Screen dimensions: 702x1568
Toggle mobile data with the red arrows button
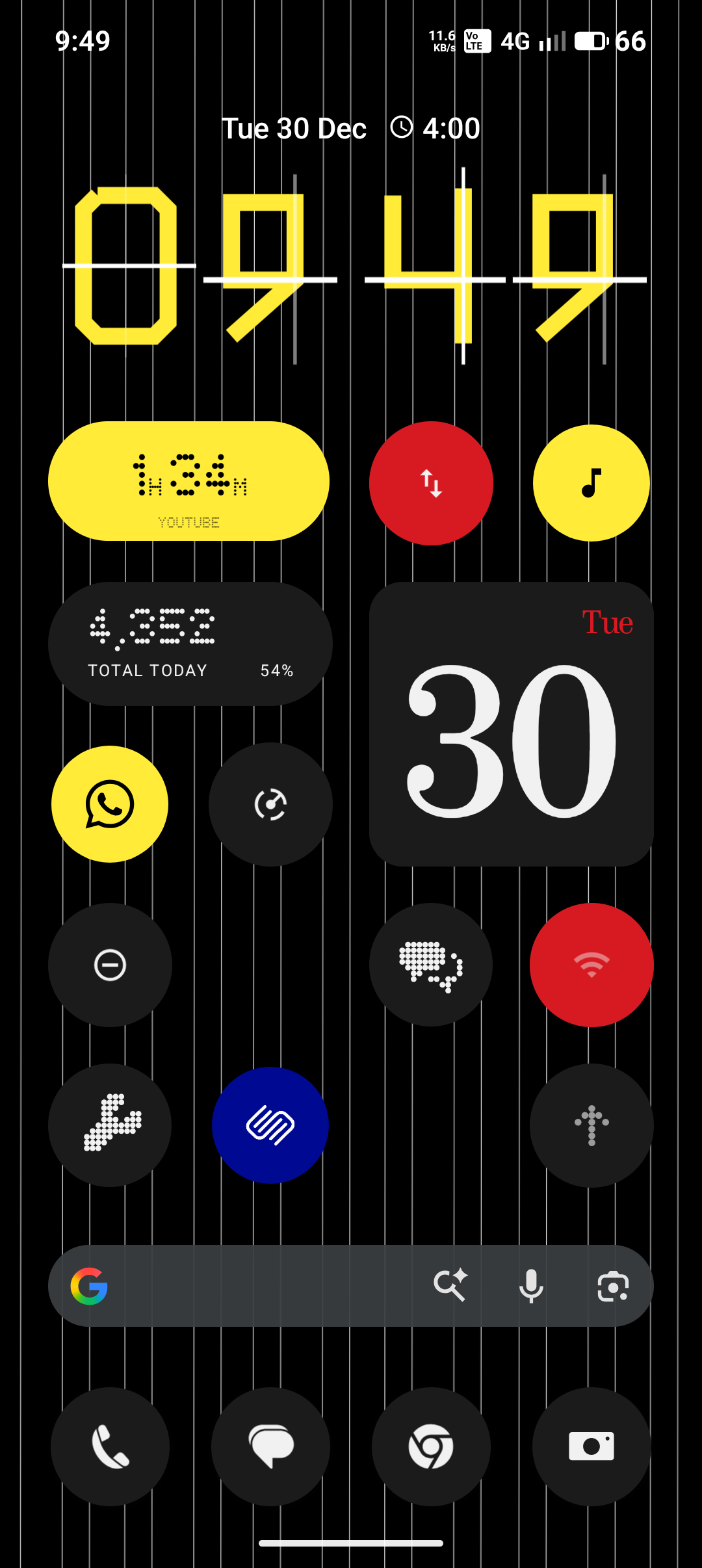431,483
